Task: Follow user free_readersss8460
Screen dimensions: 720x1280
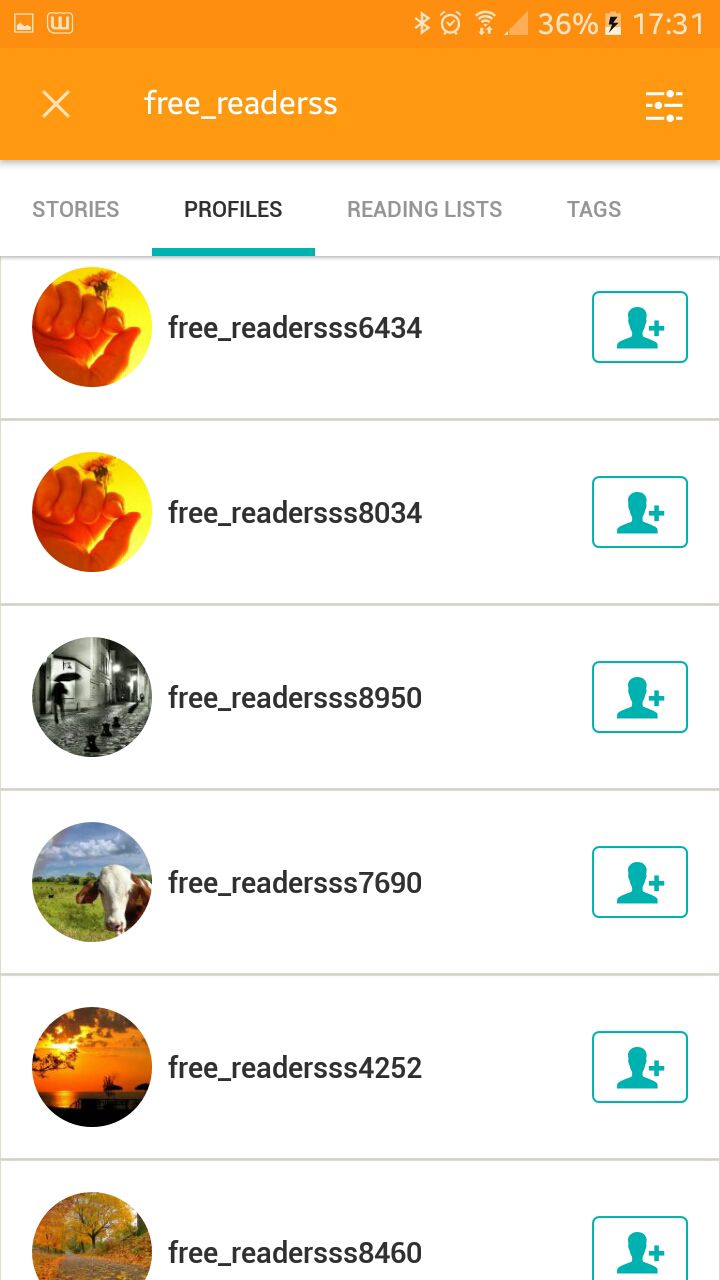Action: point(640,1248)
